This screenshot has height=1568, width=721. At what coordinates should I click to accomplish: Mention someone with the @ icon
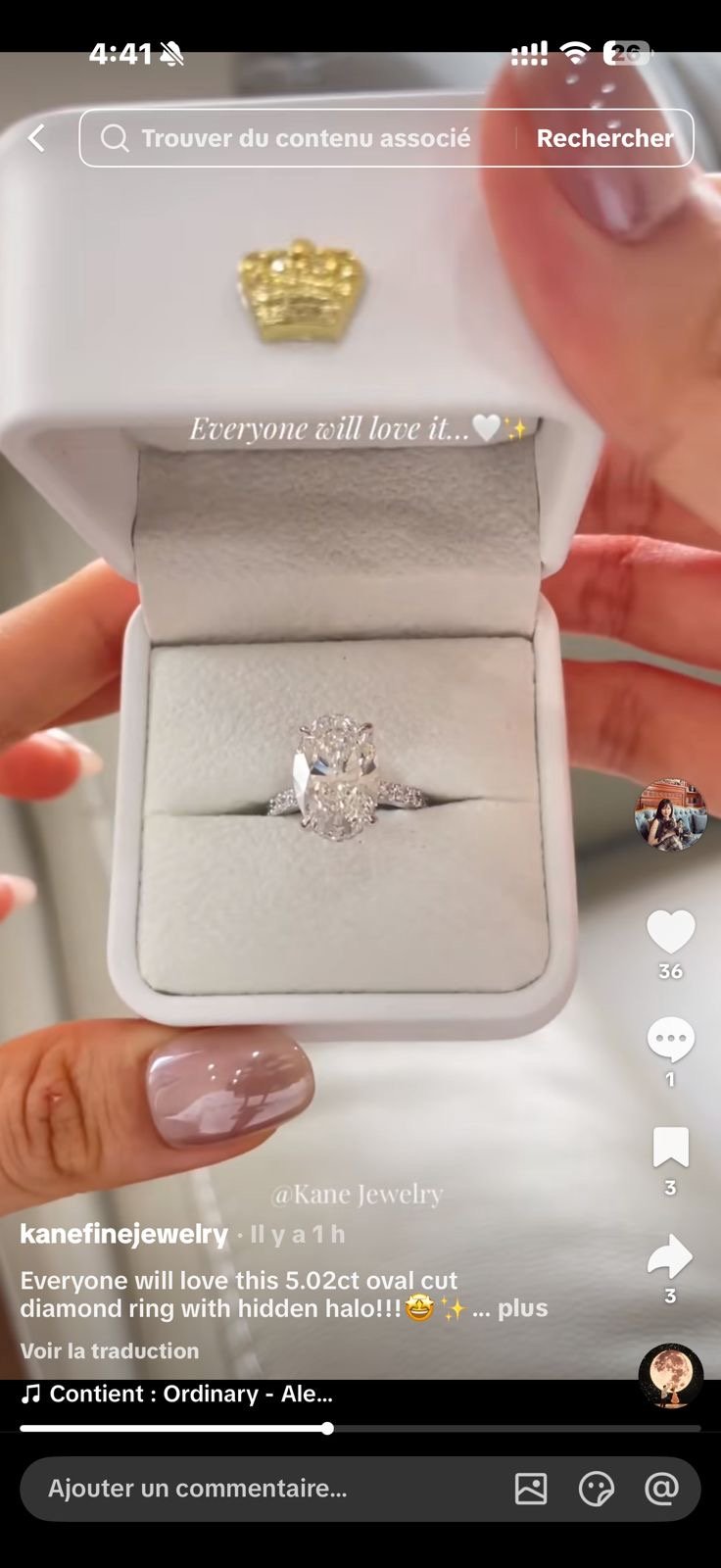662,1489
